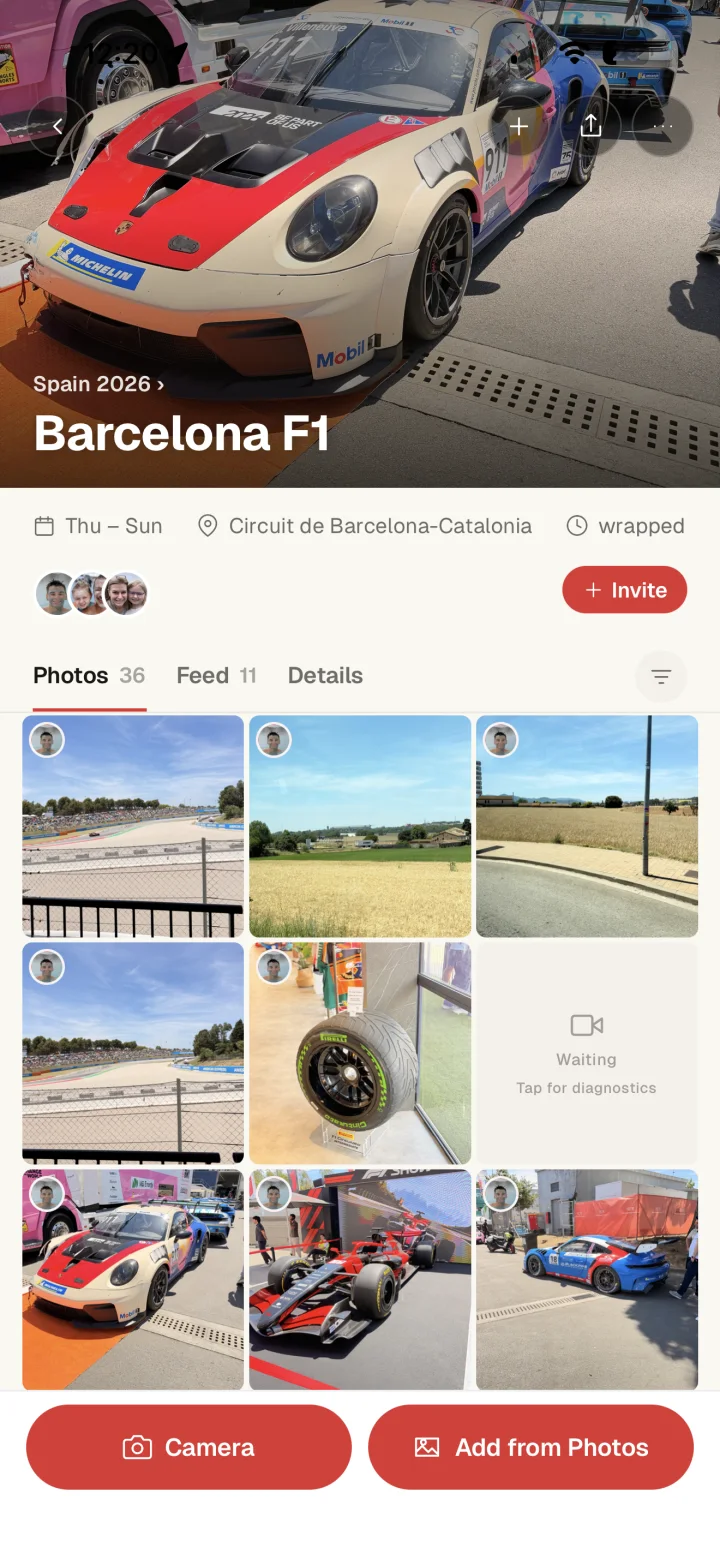Tap the plus icon in the header

519,126
